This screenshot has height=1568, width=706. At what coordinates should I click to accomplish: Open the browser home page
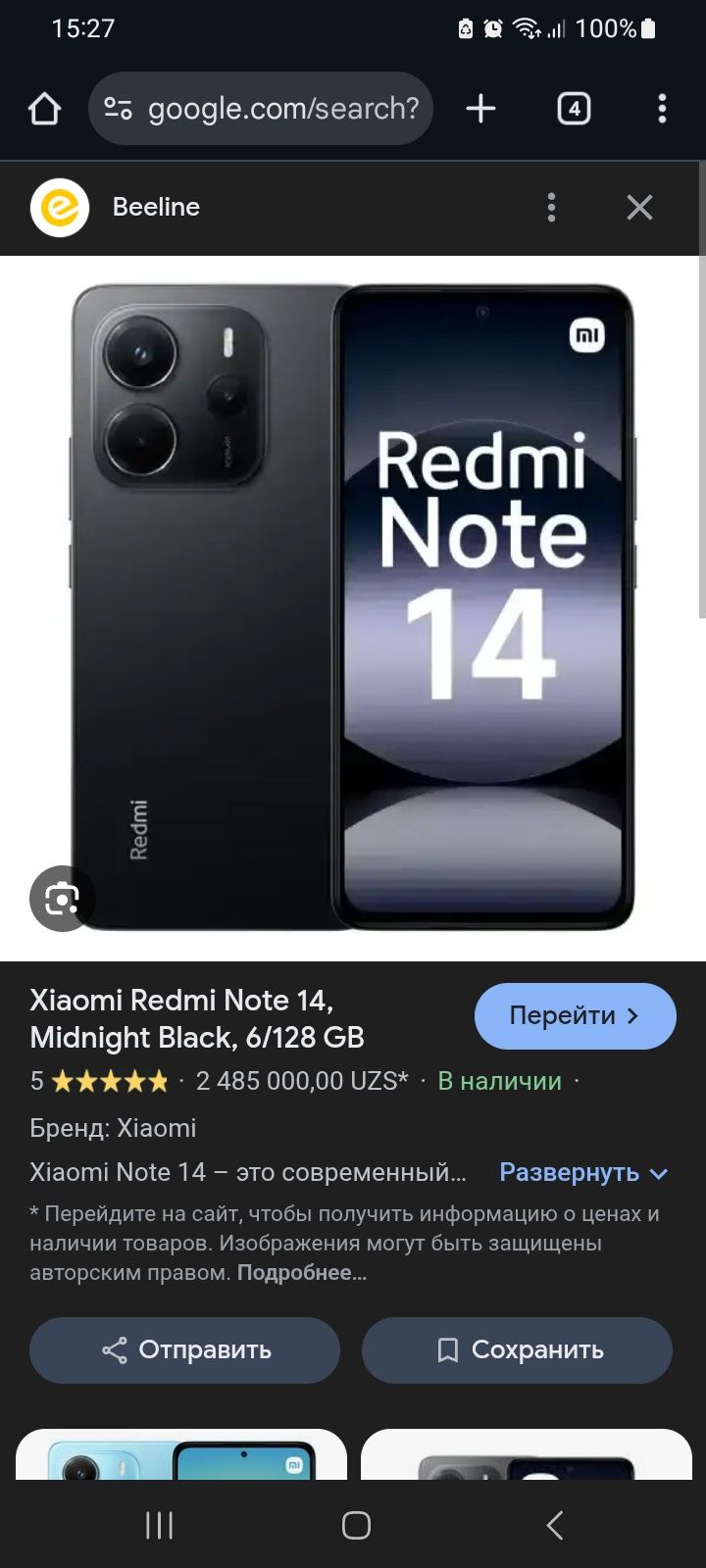[44, 109]
